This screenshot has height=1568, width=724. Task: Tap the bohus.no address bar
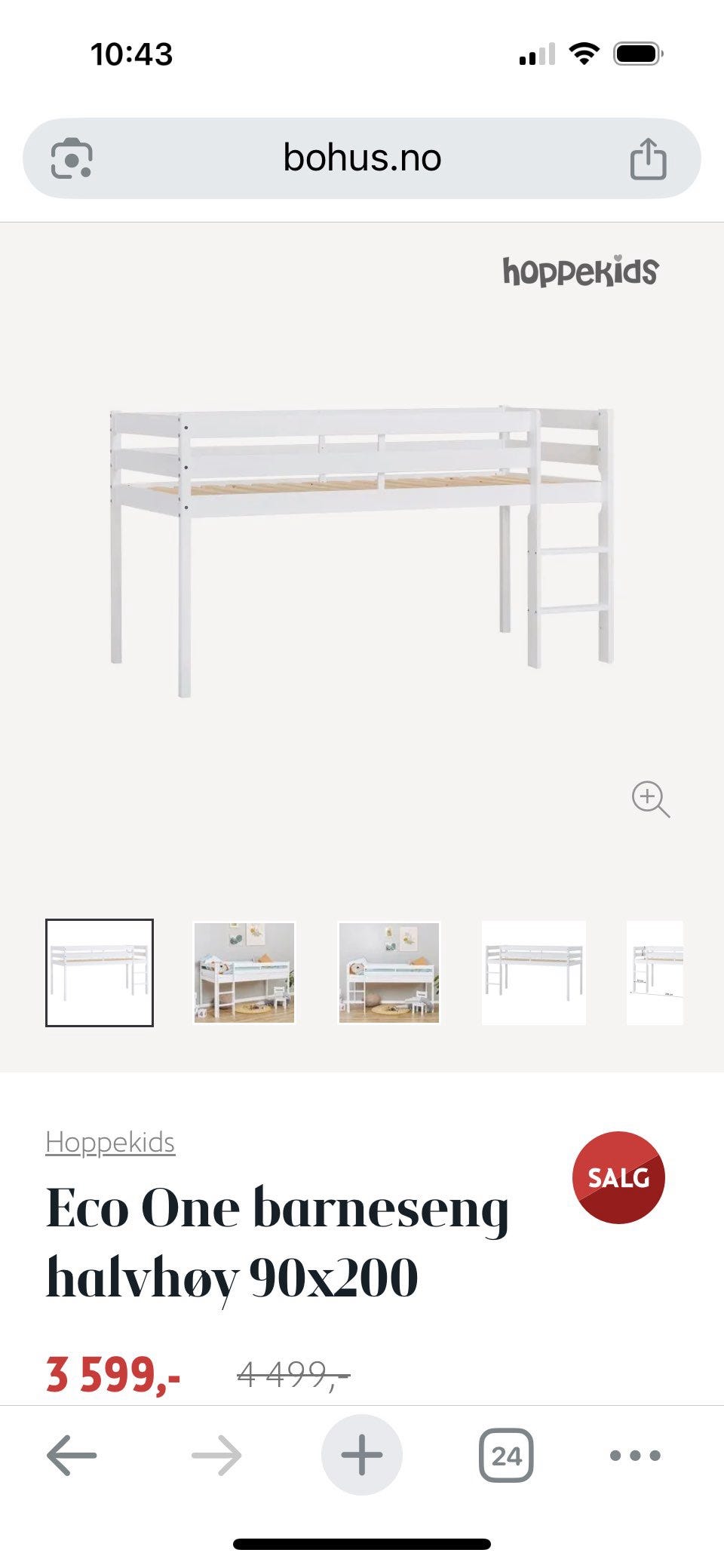click(x=362, y=158)
